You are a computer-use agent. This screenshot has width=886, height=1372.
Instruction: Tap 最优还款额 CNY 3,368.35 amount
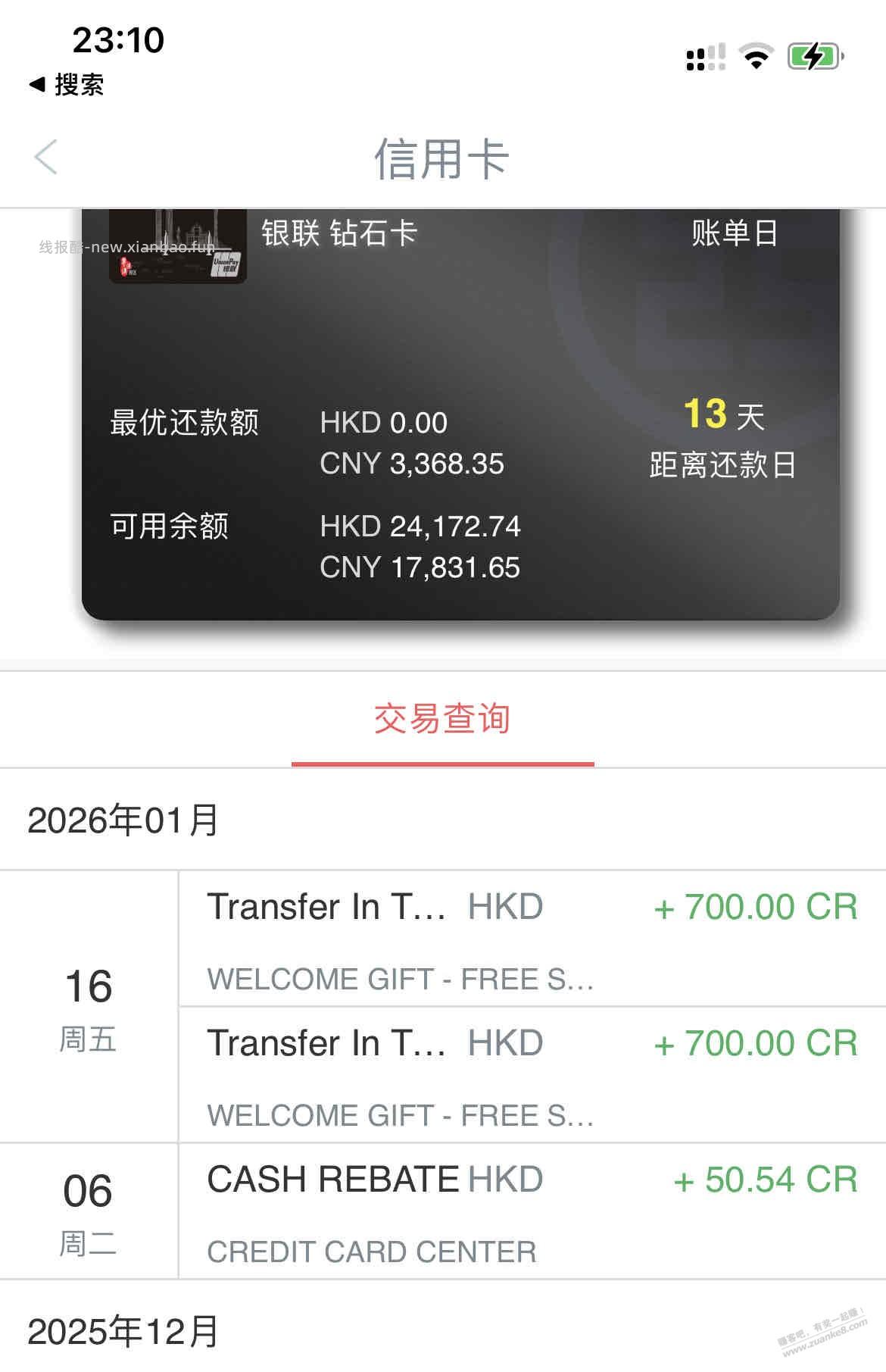[413, 462]
